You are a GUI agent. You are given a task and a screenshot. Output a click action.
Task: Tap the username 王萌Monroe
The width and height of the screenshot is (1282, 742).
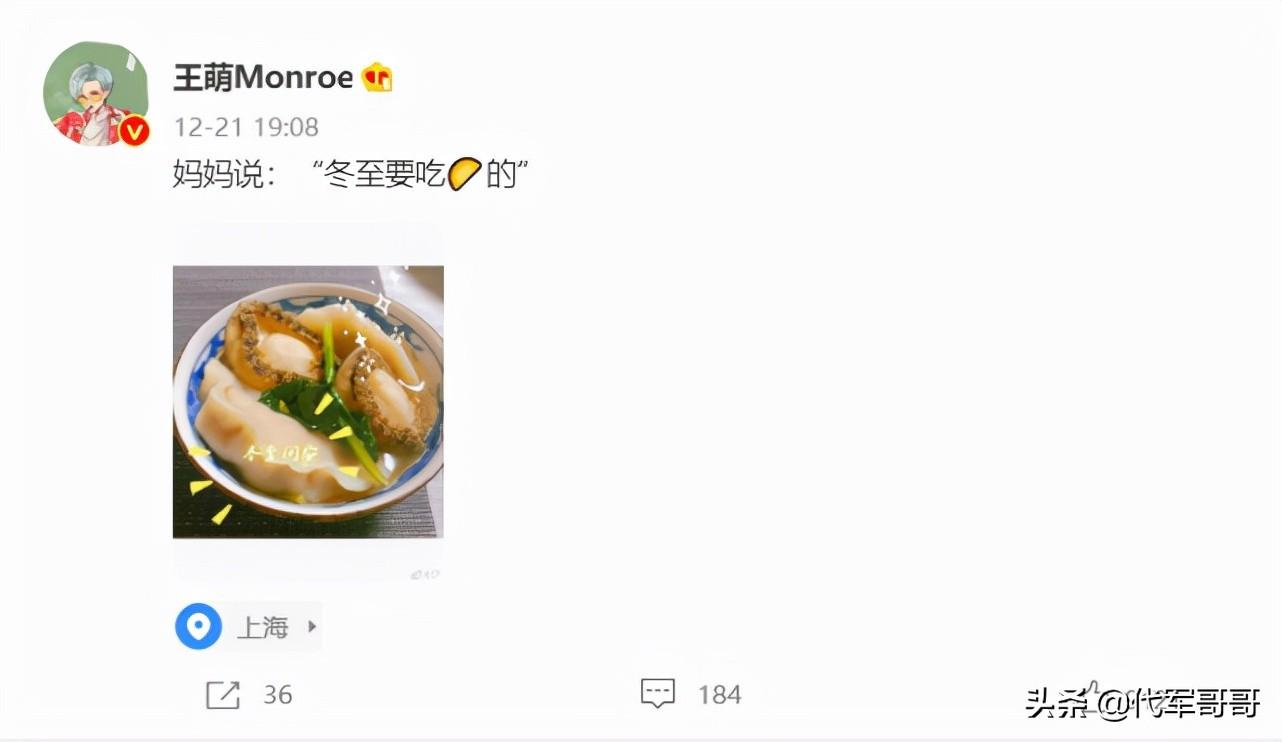tap(263, 78)
